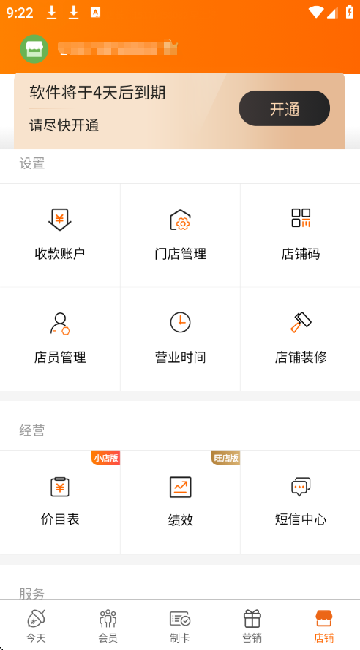360x650 pixels.
Task: Open the card tab in the bottom navigation
Action: click(180, 625)
